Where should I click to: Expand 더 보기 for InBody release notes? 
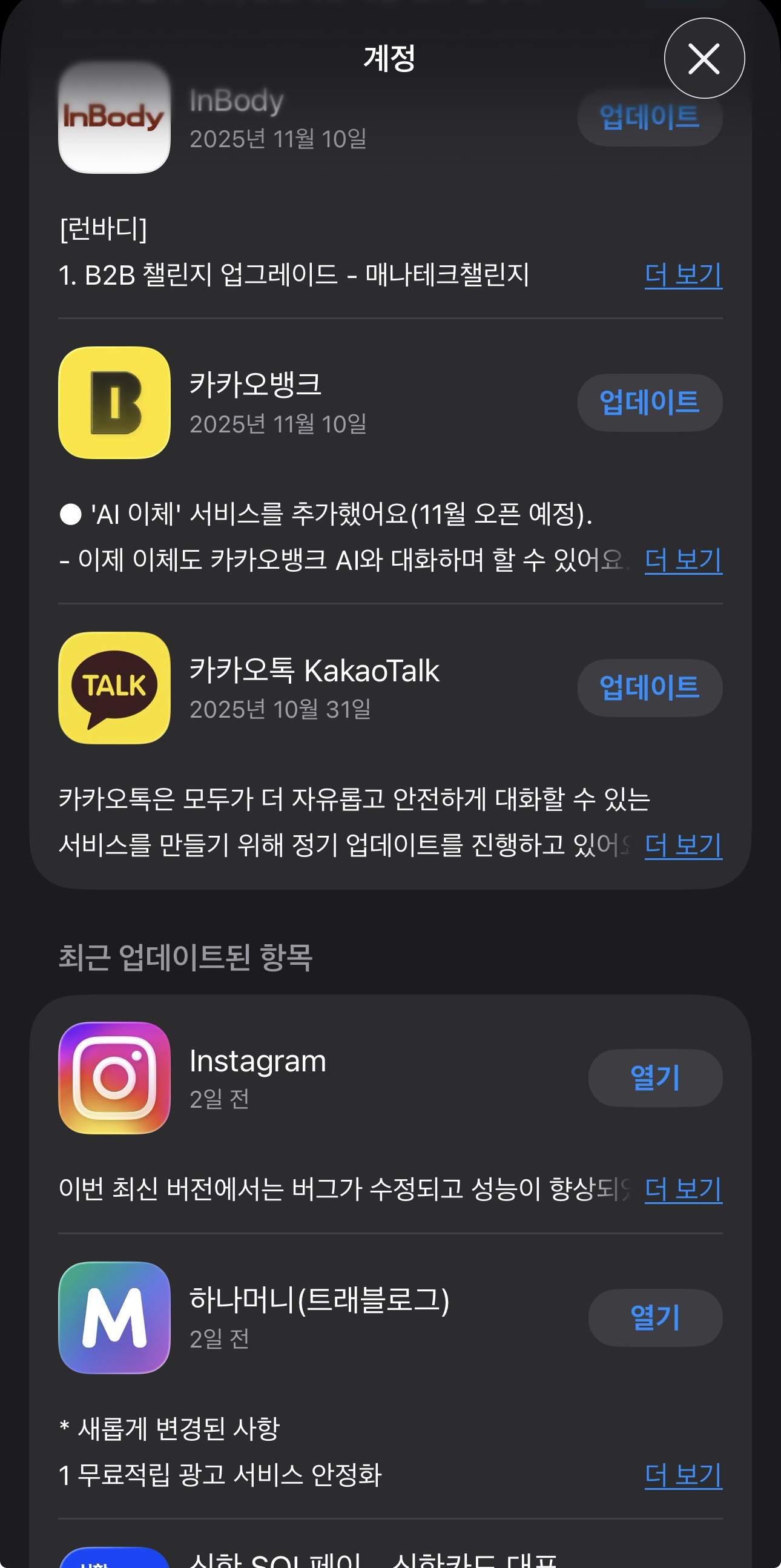683,275
